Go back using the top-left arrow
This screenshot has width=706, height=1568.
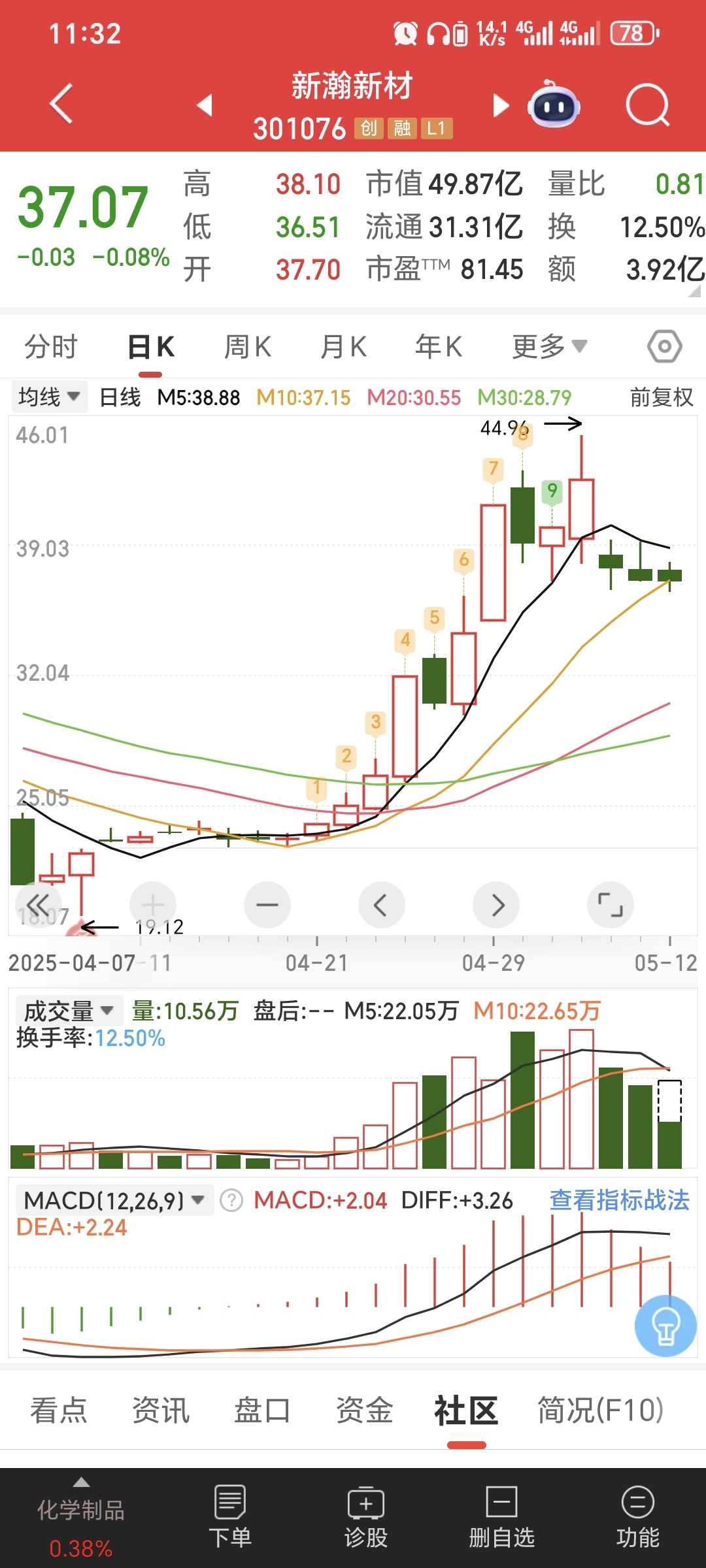coord(61,105)
